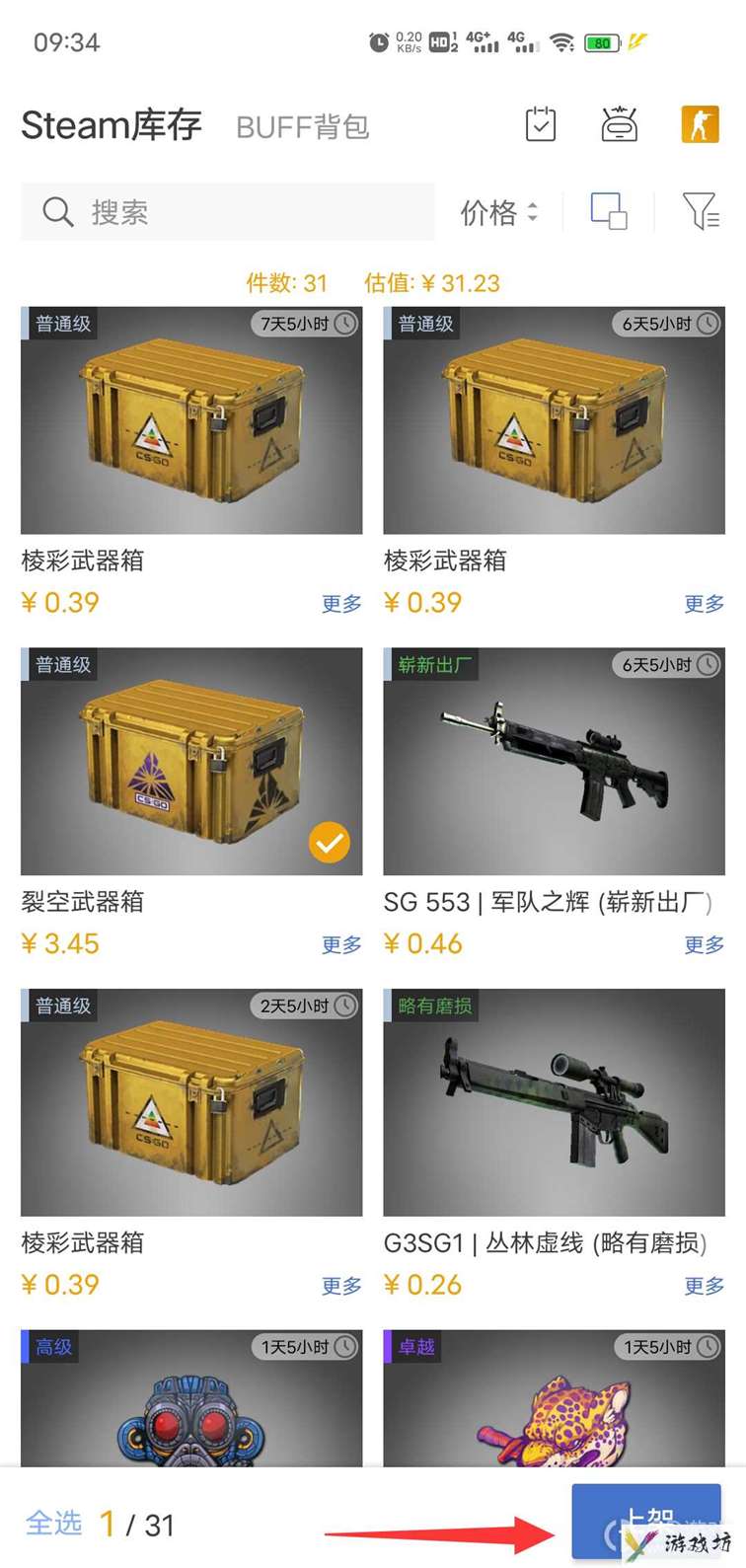The width and height of the screenshot is (746, 1568).
Task: Tap 更多 next to ¥0.46
Action: (705, 945)
